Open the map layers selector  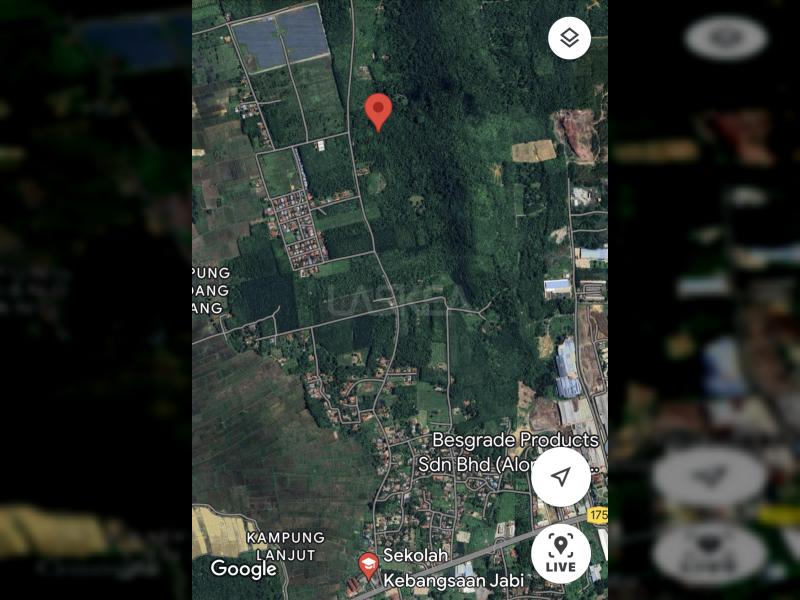(x=569, y=38)
